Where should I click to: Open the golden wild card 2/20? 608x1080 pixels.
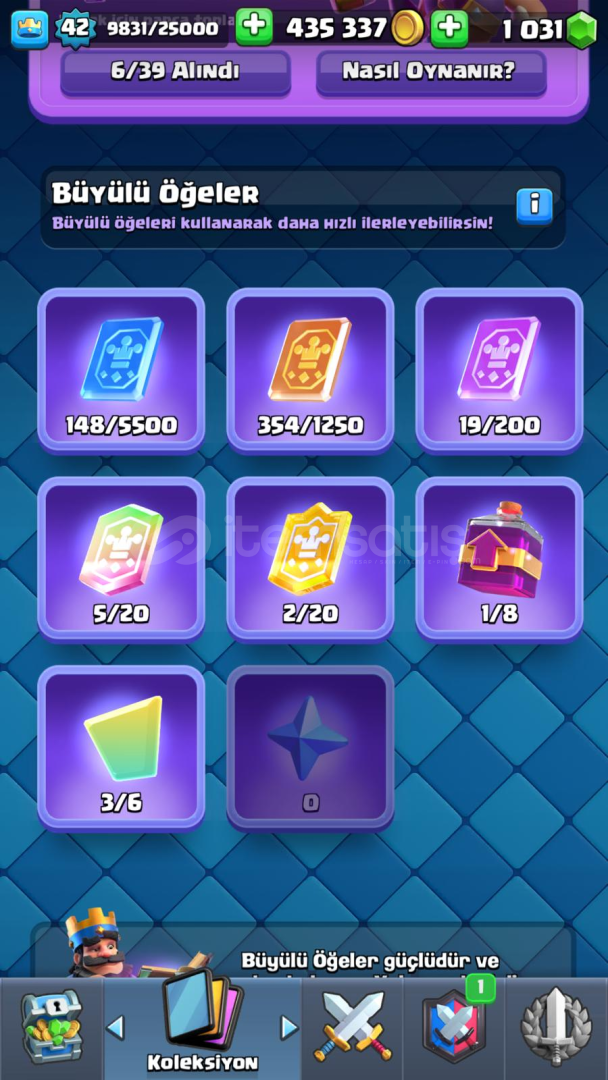(x=310, y=558)
